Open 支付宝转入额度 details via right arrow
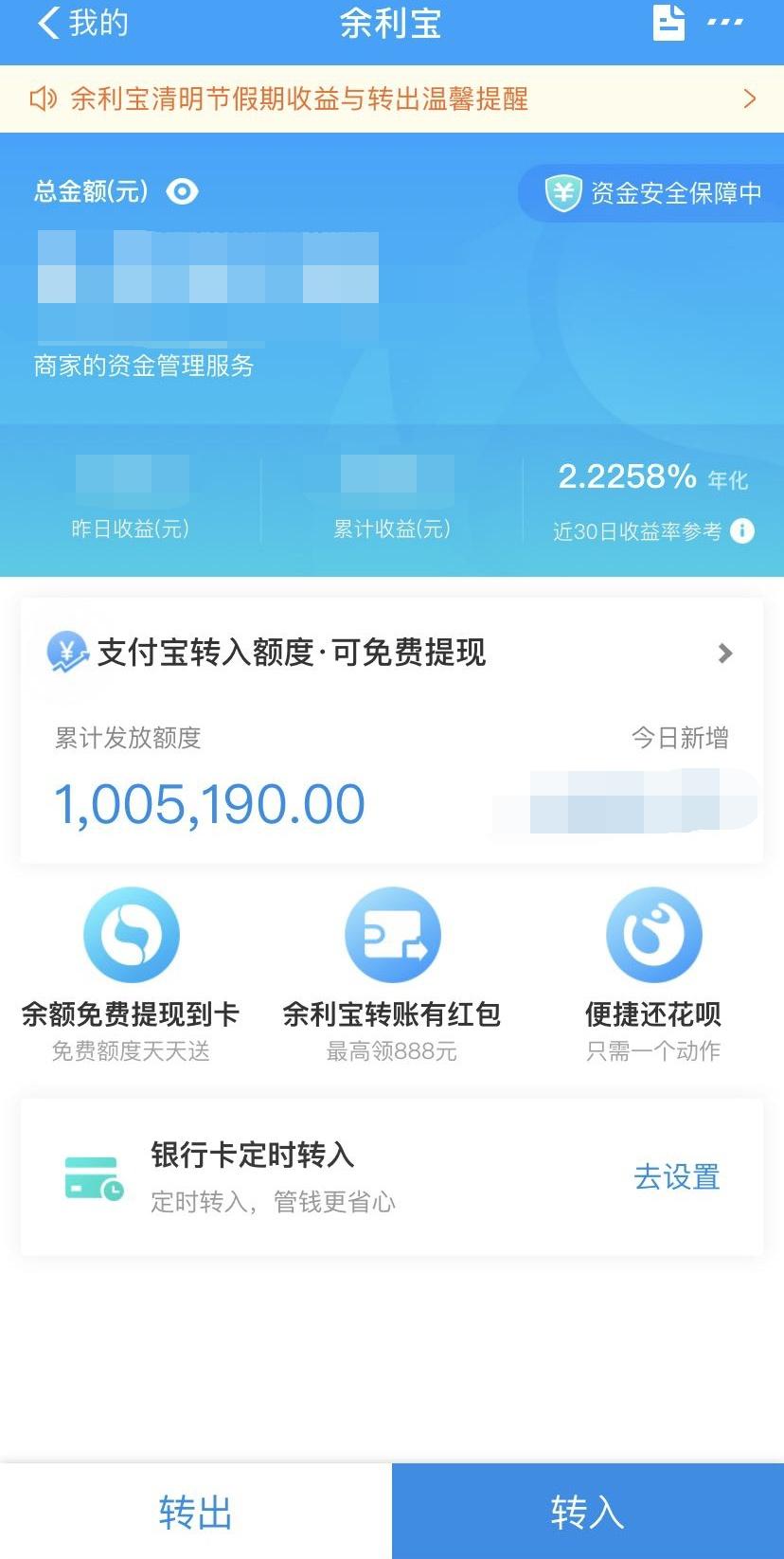This screenshot has width=784, height=1559. [724, 653]
